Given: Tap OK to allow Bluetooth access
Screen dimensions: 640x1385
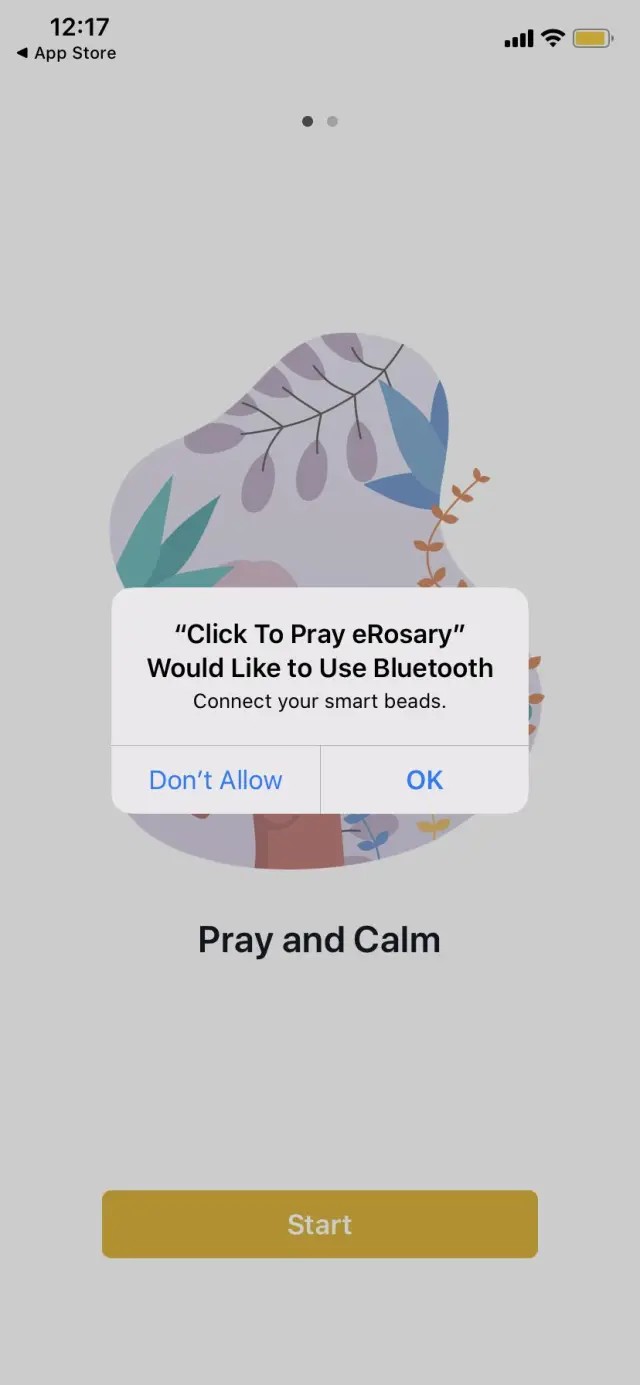Looking at the screenshot, I should 424,780.
